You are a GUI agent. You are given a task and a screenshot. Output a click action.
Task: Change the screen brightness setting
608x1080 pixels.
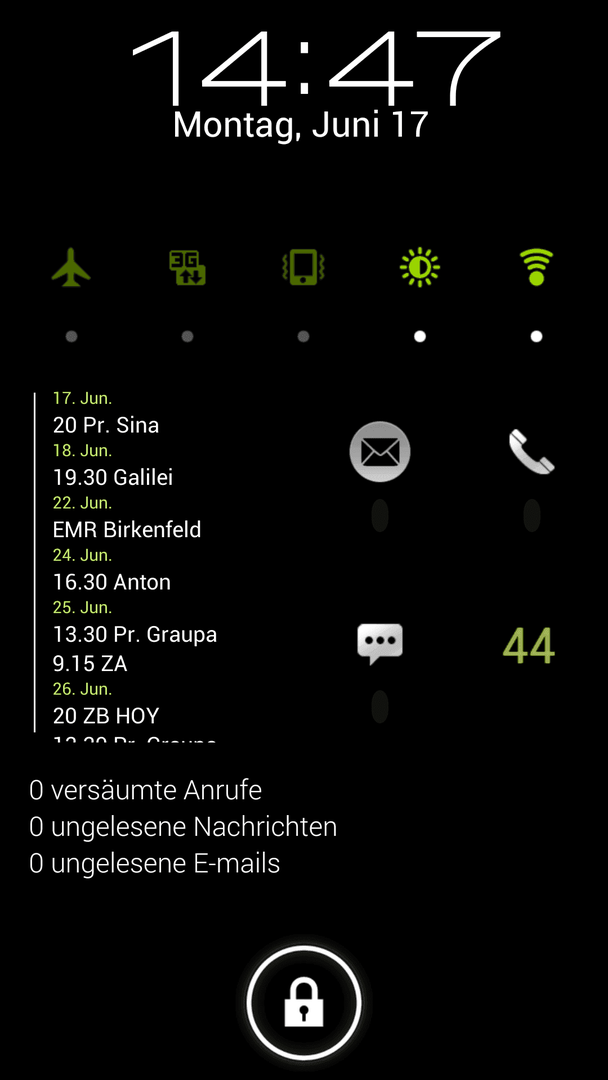coord(420,268)
